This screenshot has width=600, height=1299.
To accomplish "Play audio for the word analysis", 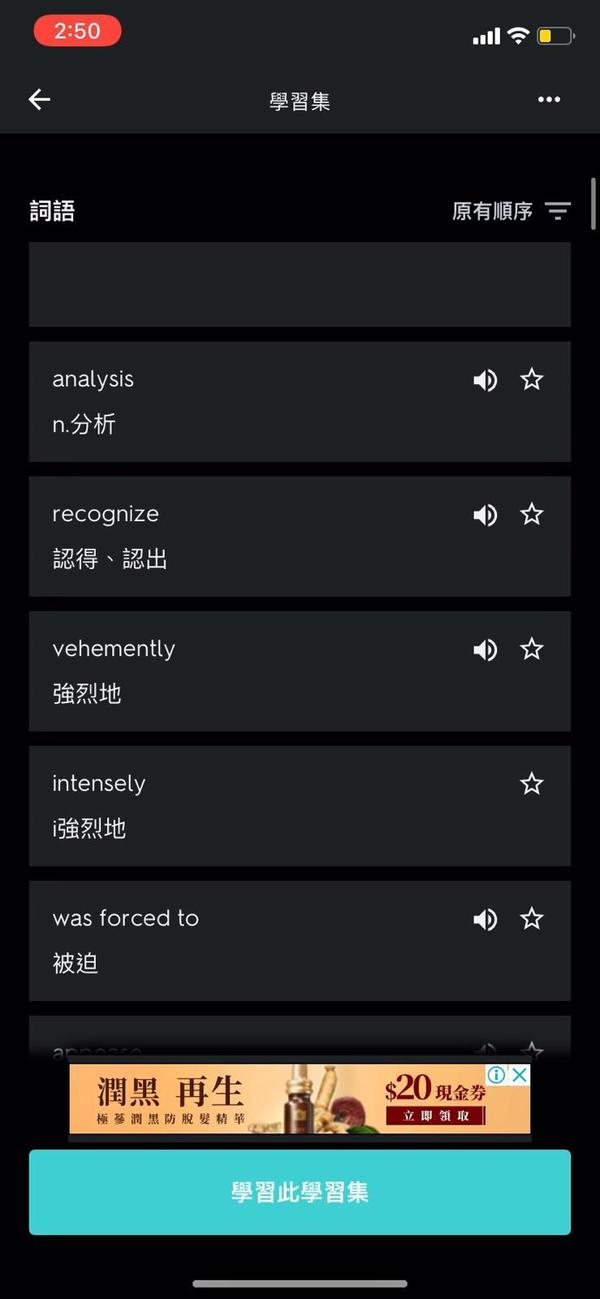I will click(485, 380).
